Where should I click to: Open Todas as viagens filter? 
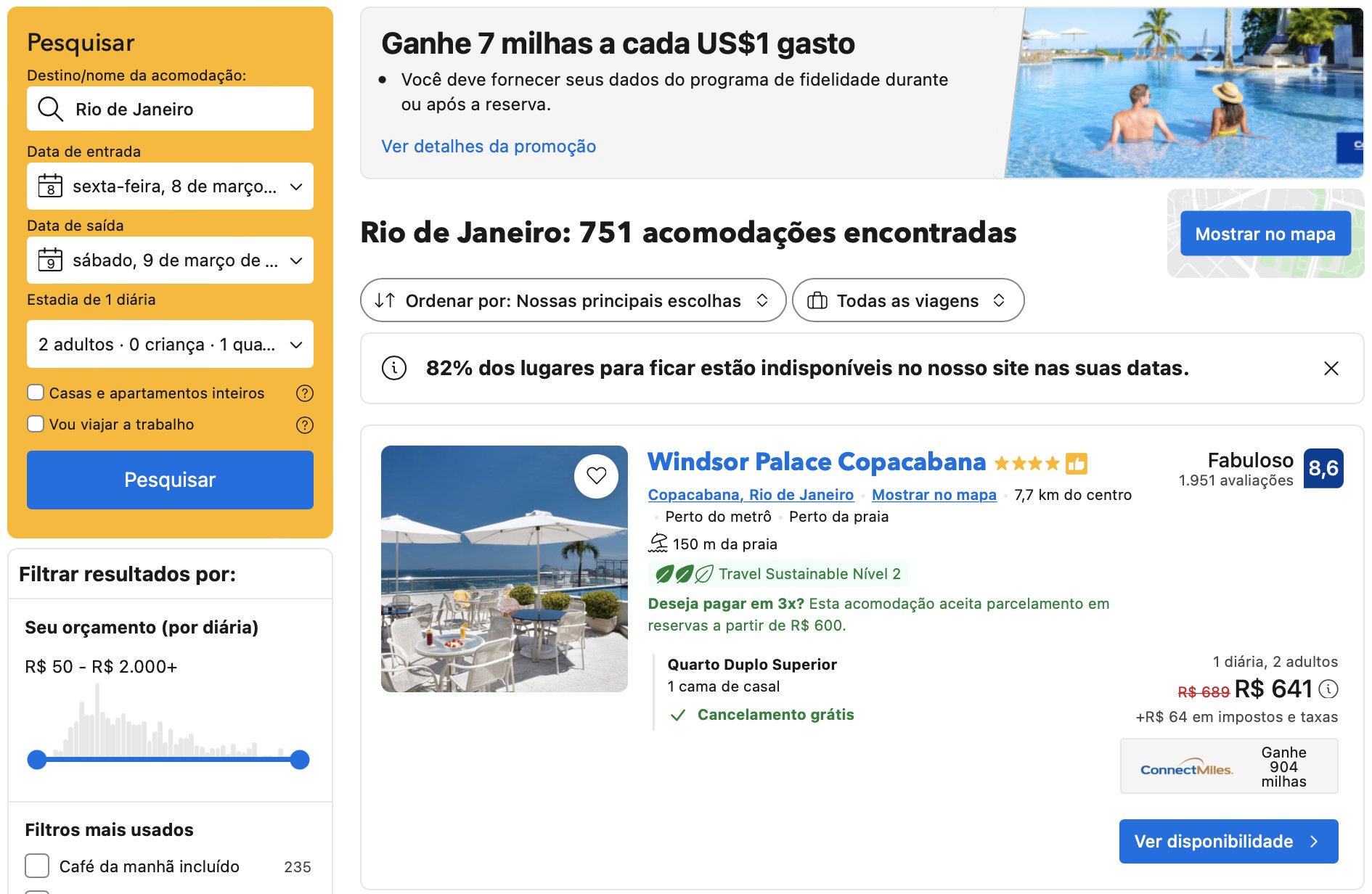click(907, 300)
